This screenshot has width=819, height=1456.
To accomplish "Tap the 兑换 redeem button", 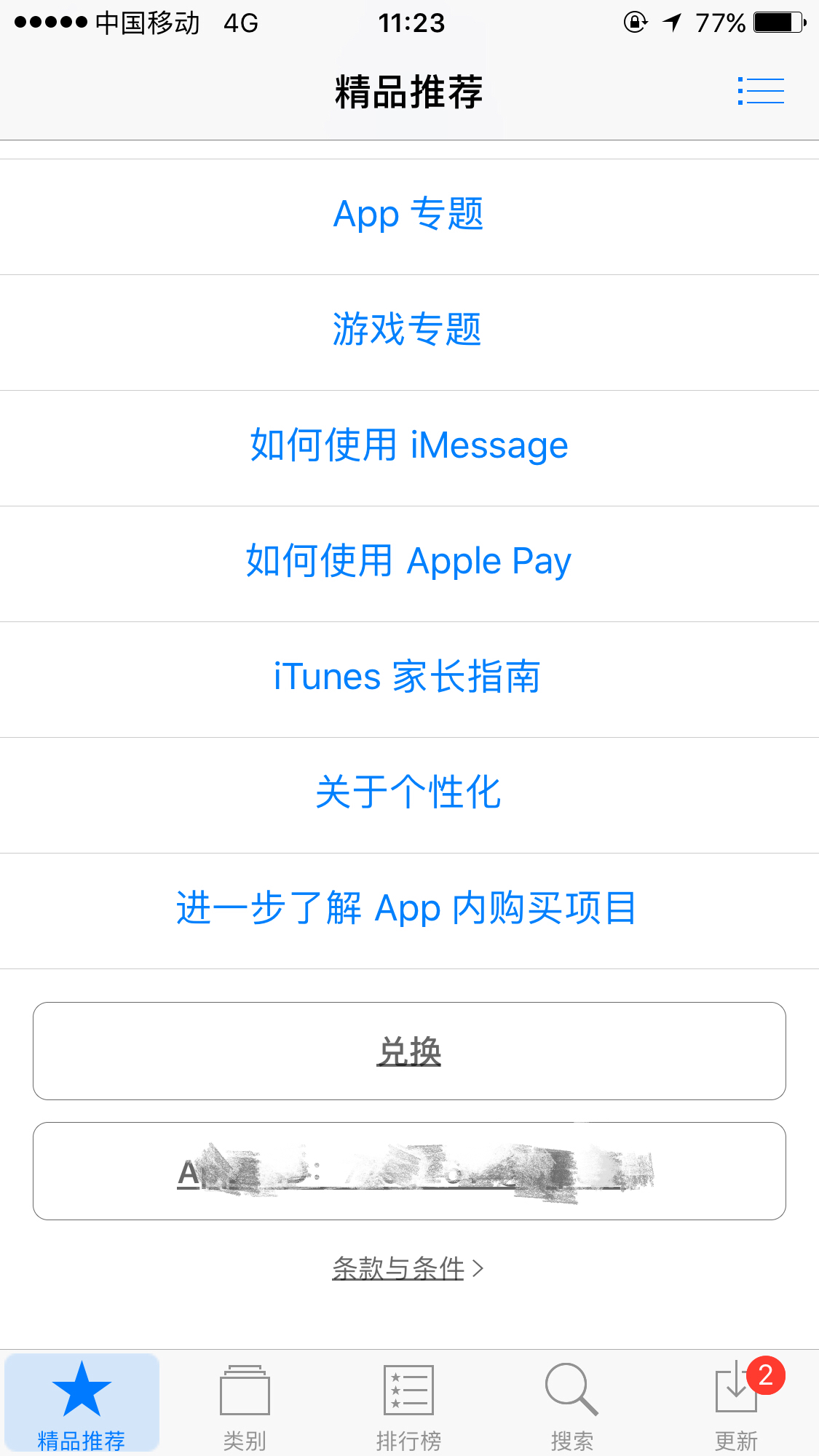I will pos(409,1051).
